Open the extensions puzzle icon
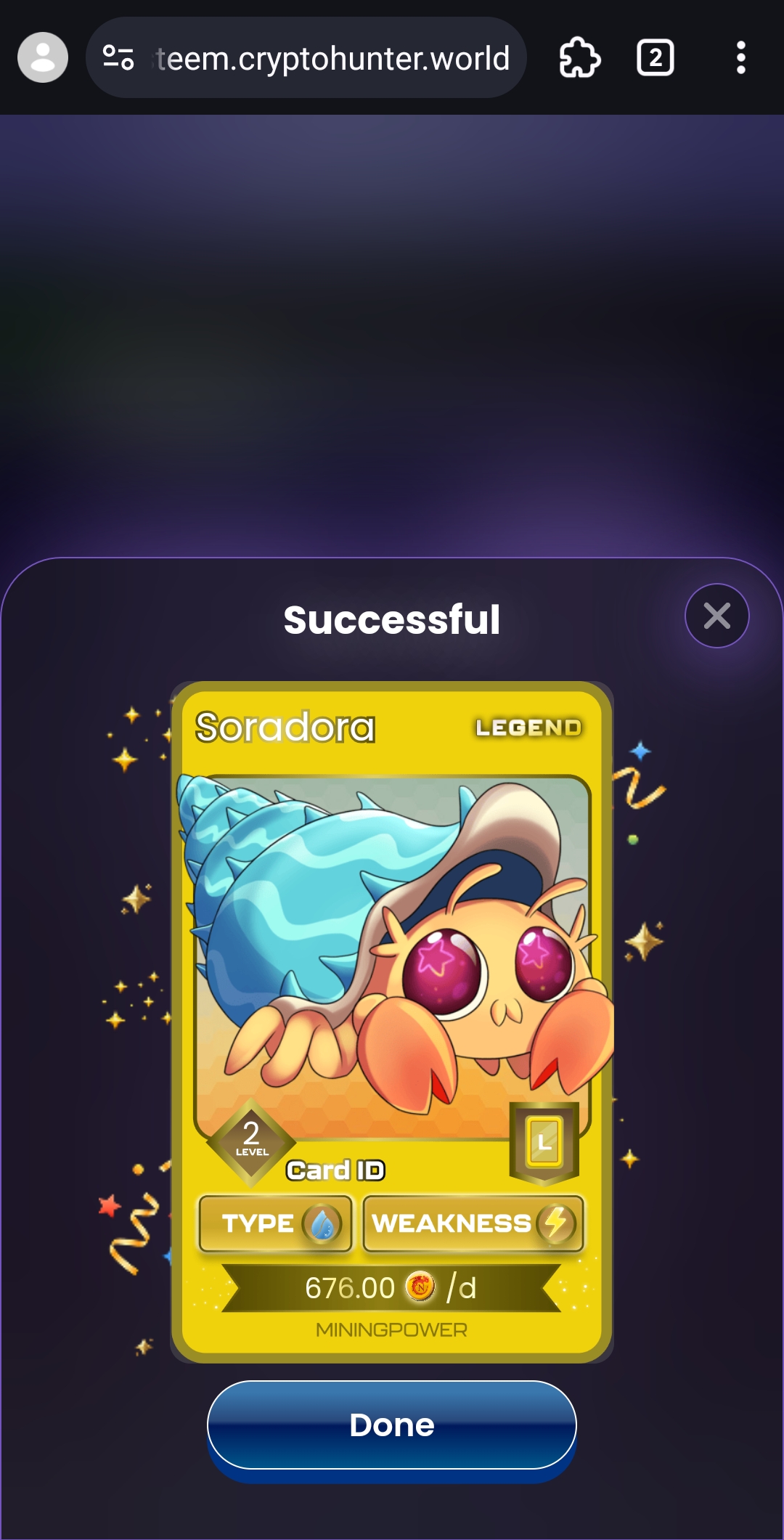 (579, 57)
